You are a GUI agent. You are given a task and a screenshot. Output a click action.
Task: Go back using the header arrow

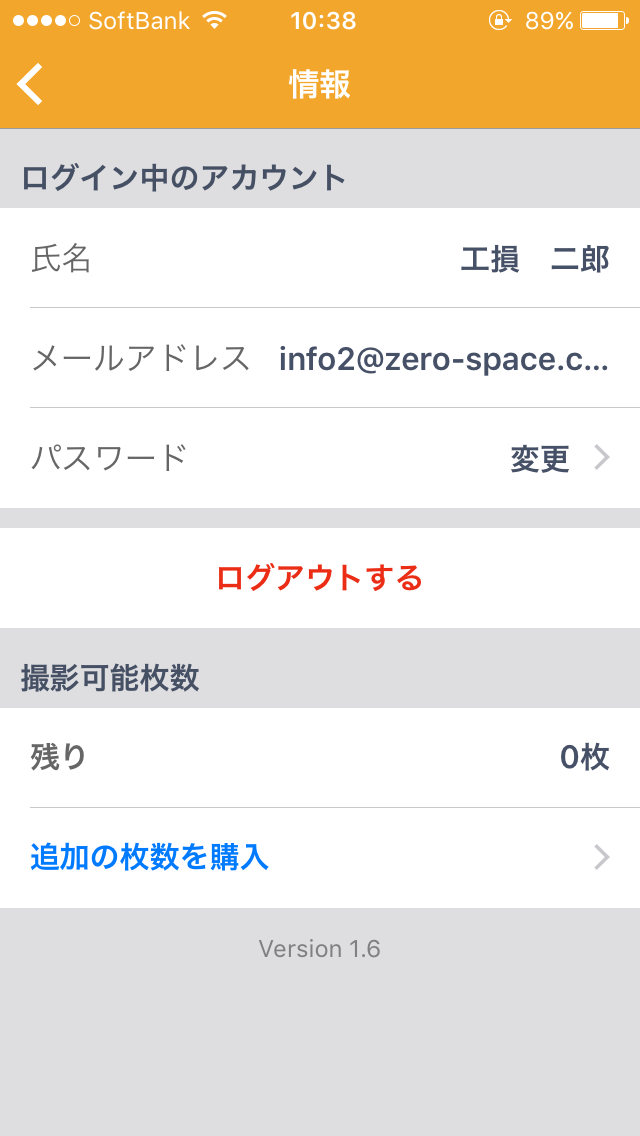click(x=30, y=85)
